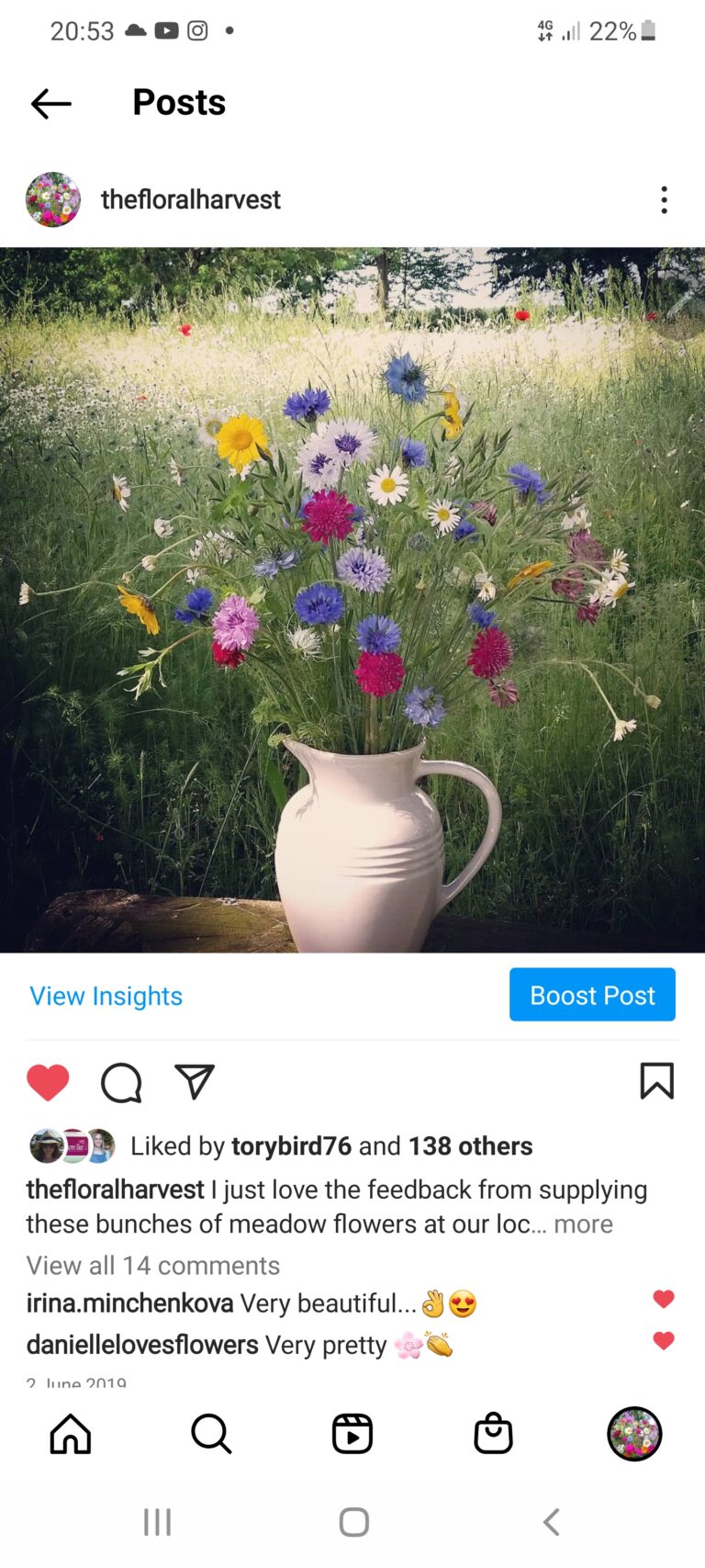Screen dimensions: 705x1568
Task: Open the system recent apps button
Action: coord(157,1522)
